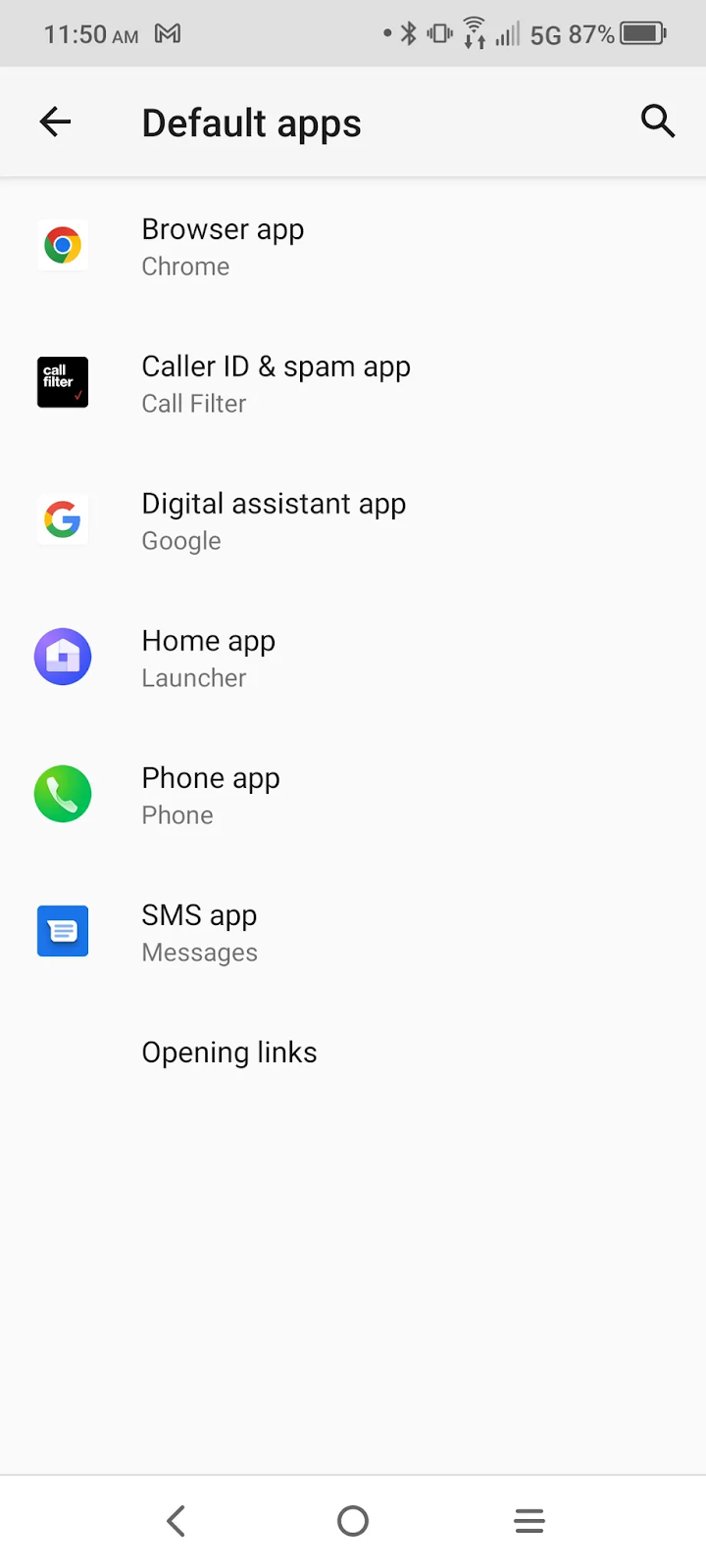Open recent apps from navigation bar
This screenshot has height=1568, width=706.
pyautogui.click(x=529, y=1521)
